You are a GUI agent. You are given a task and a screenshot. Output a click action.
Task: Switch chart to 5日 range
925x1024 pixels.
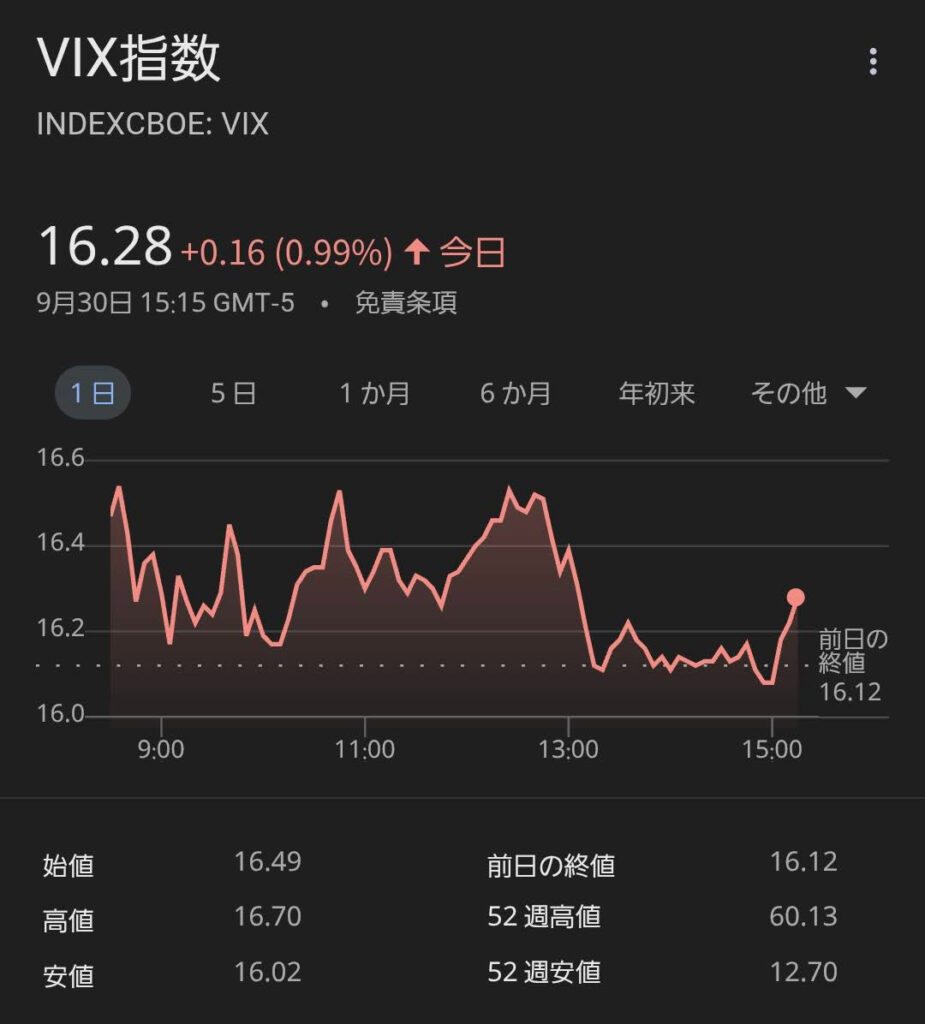(233, 393)
